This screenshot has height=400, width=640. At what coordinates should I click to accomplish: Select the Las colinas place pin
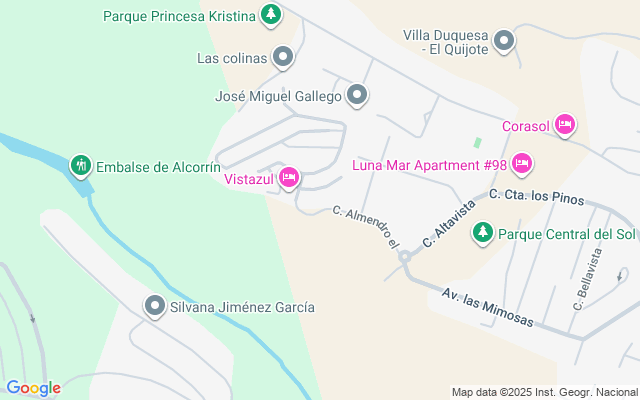tap(283, 57)
